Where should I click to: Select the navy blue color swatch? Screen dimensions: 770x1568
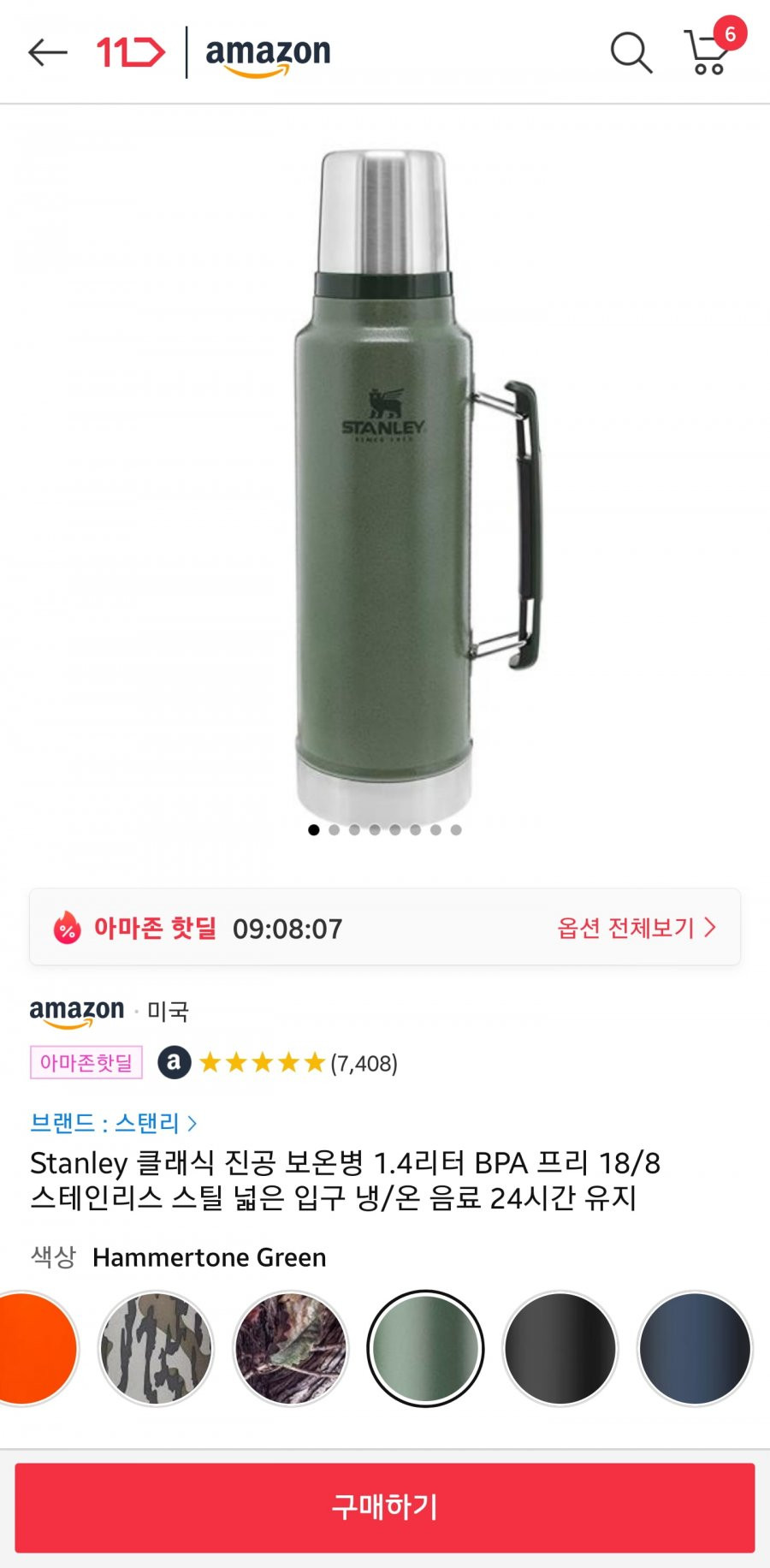[695, 1349]
